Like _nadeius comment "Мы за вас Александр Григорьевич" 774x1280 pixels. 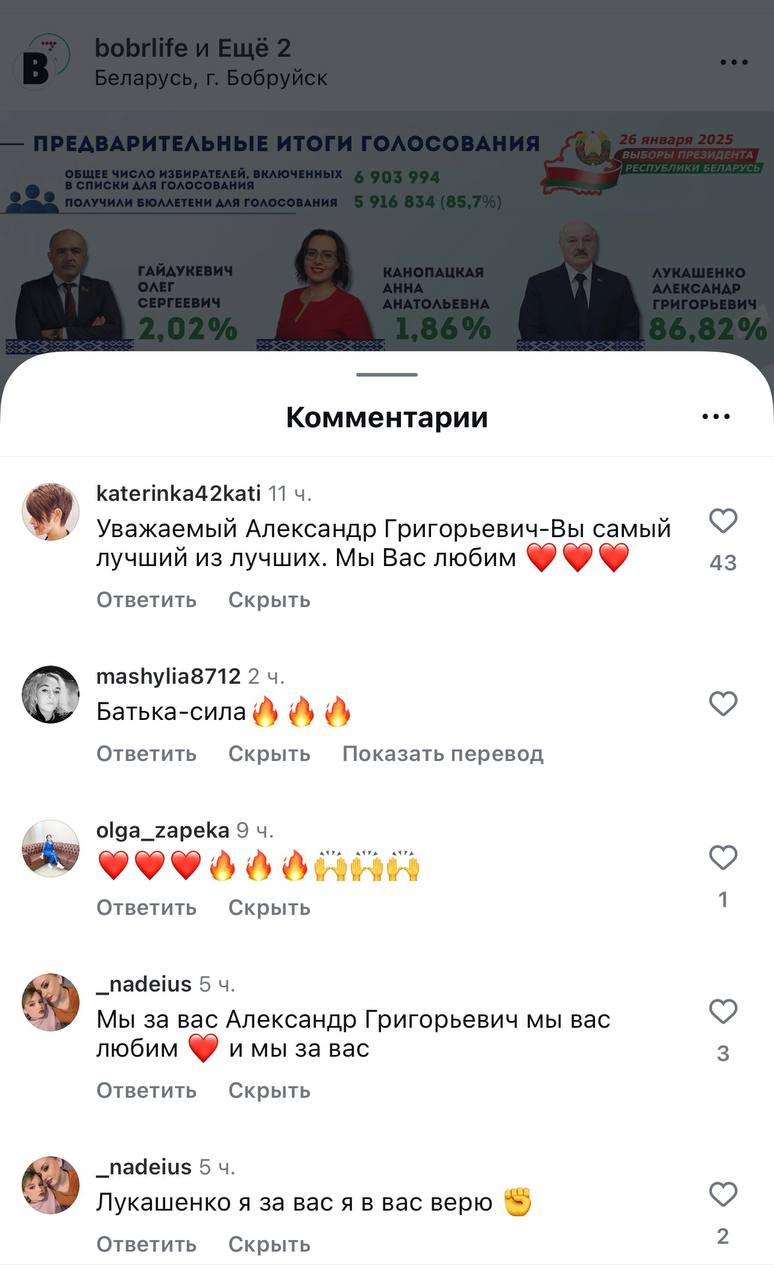pyautogui.click(x=723, y=1012)
